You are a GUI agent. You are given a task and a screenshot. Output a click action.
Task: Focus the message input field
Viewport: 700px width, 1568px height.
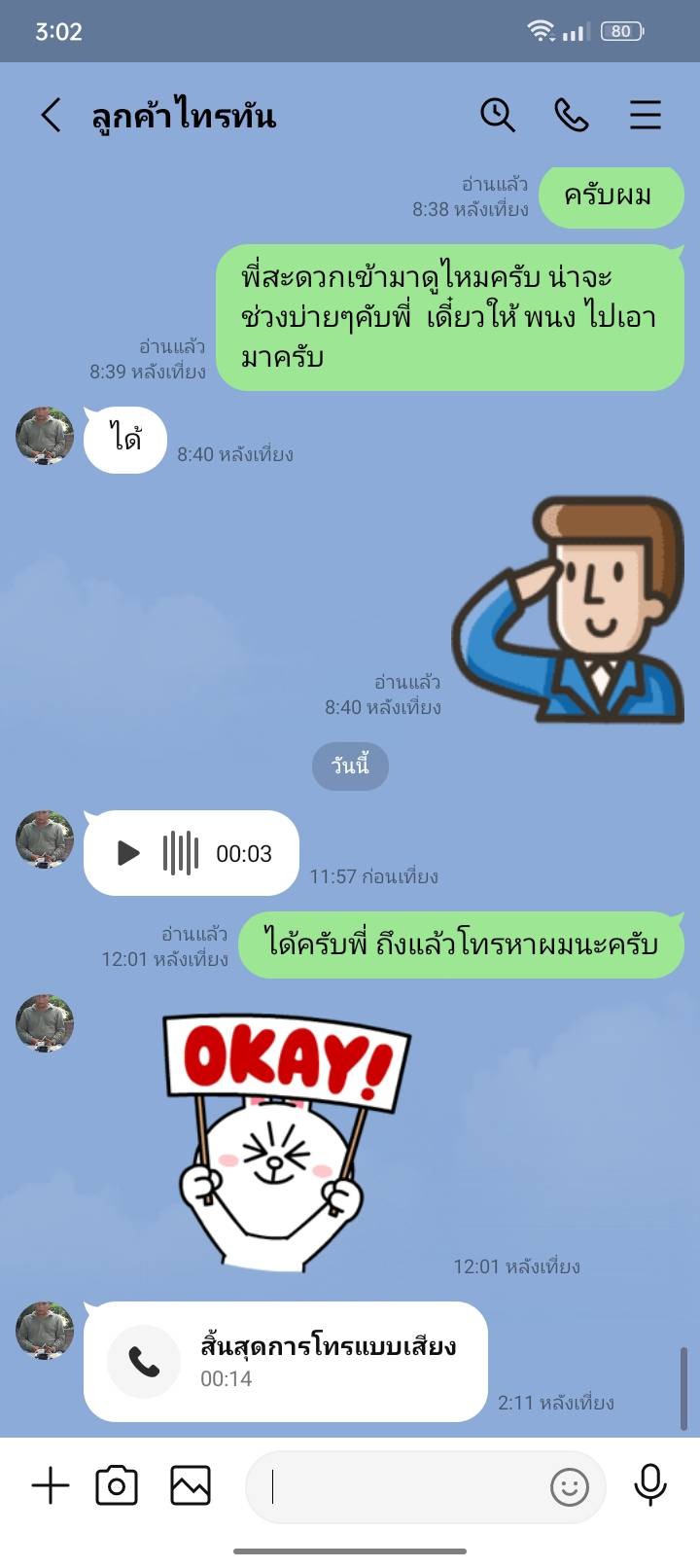click(399, 1486)
